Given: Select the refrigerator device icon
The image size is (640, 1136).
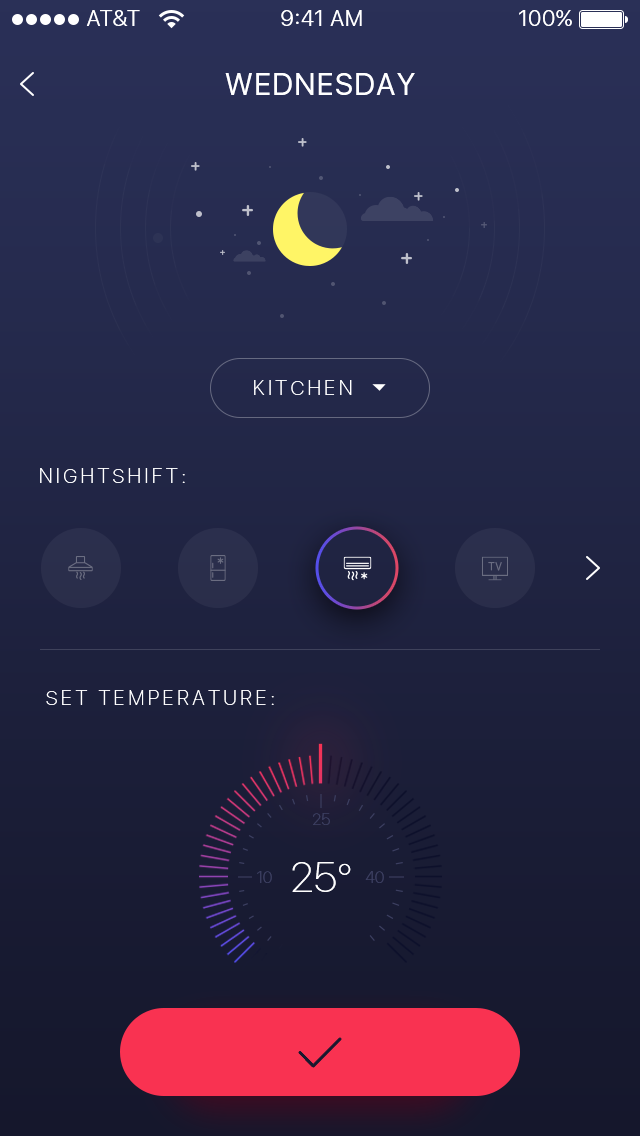Looking at the screenshot, I should (x=218, y=568).
